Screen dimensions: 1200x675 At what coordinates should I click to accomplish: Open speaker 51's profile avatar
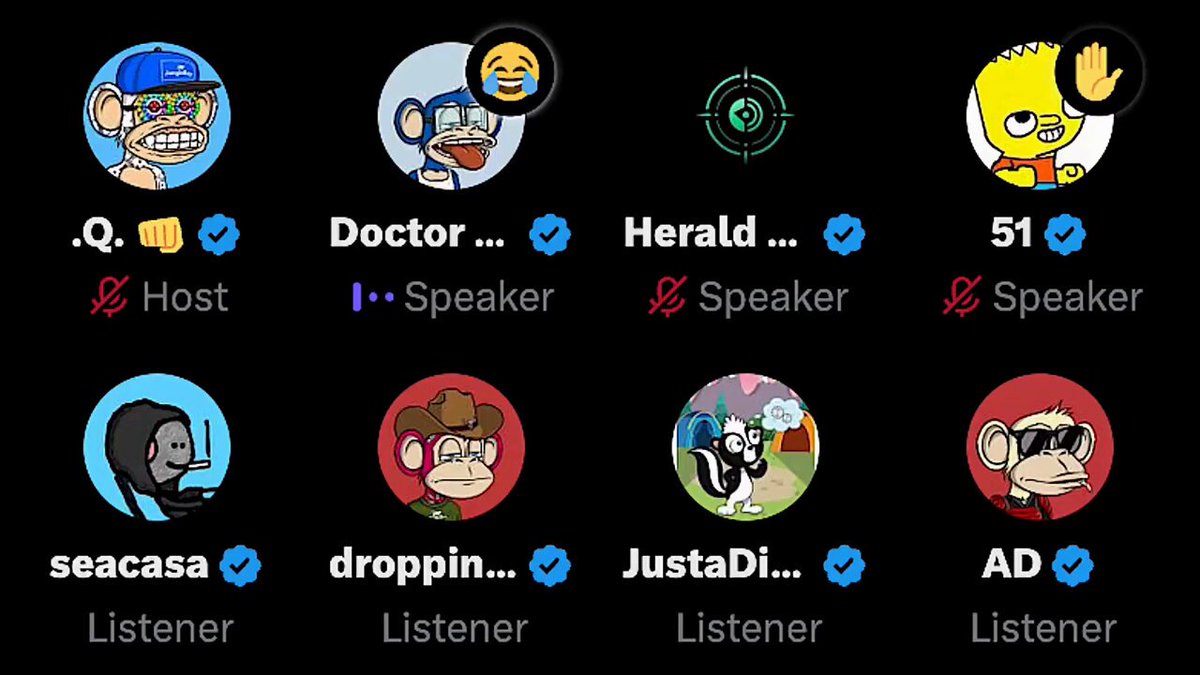pos(1040,115)
